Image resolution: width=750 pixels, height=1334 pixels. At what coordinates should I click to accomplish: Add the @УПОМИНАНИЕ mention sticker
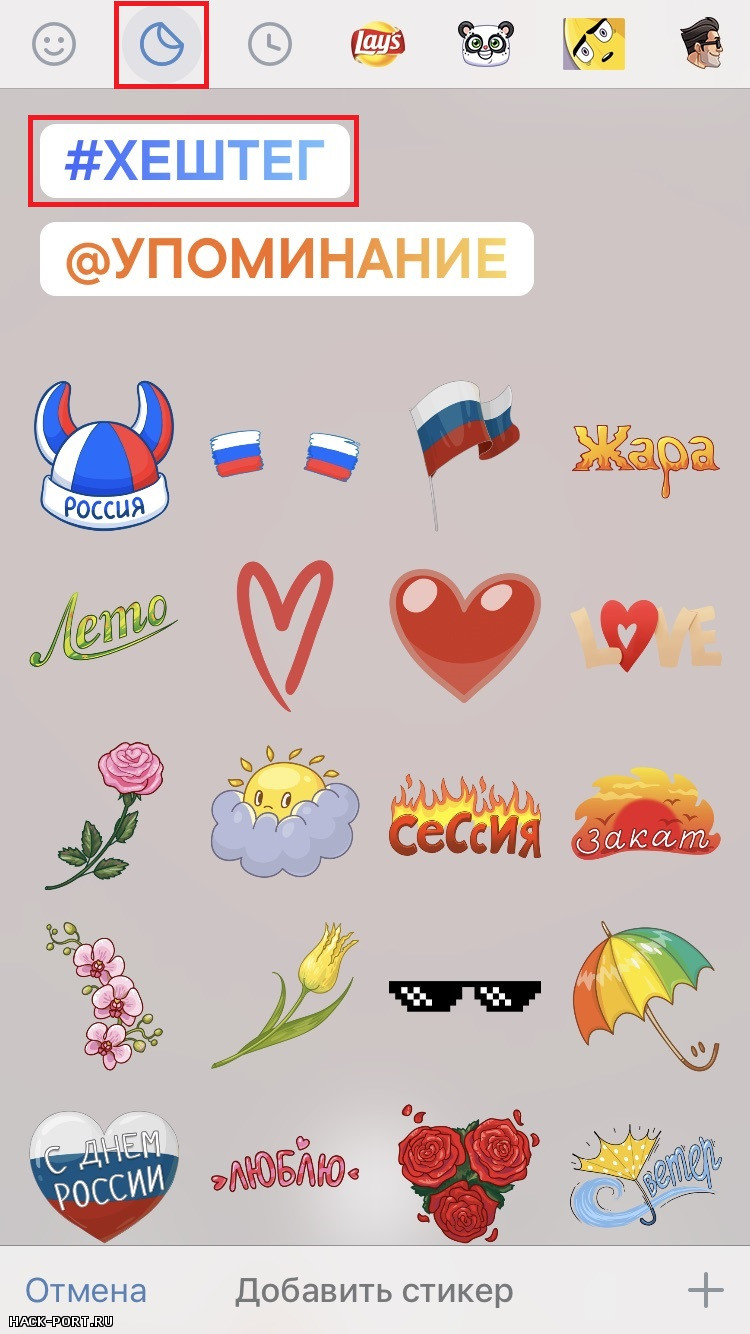pyautogui.click(x=286, y=259)
